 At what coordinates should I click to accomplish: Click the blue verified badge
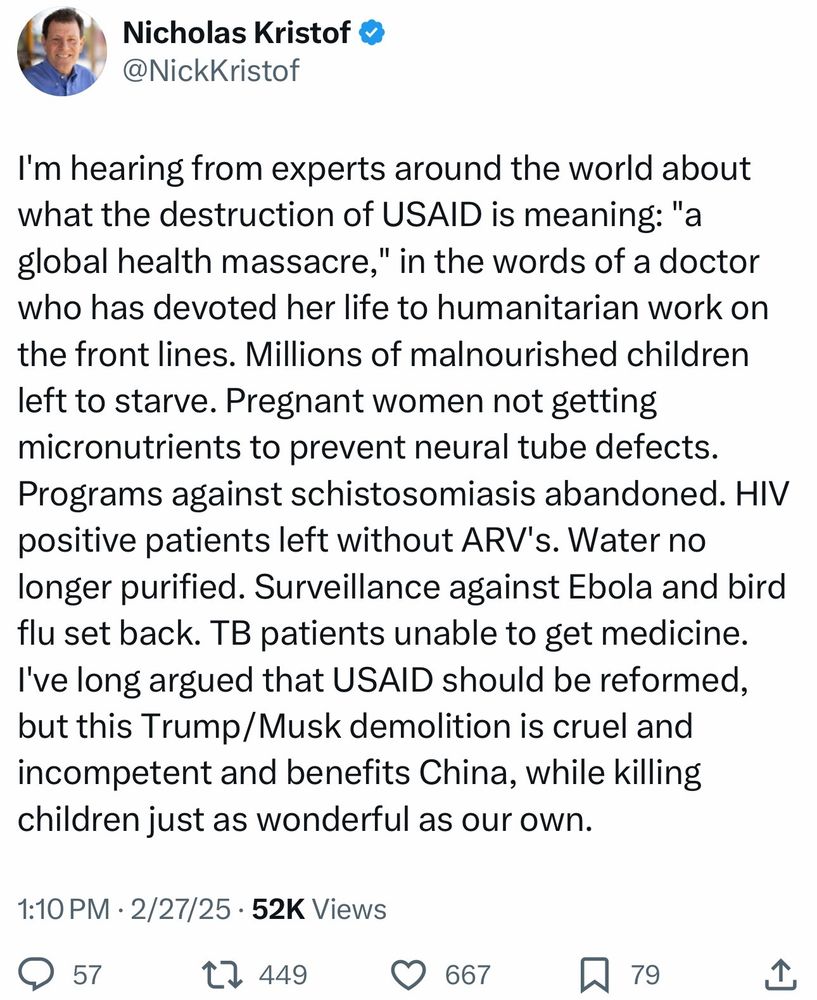[x=371, y=31]
